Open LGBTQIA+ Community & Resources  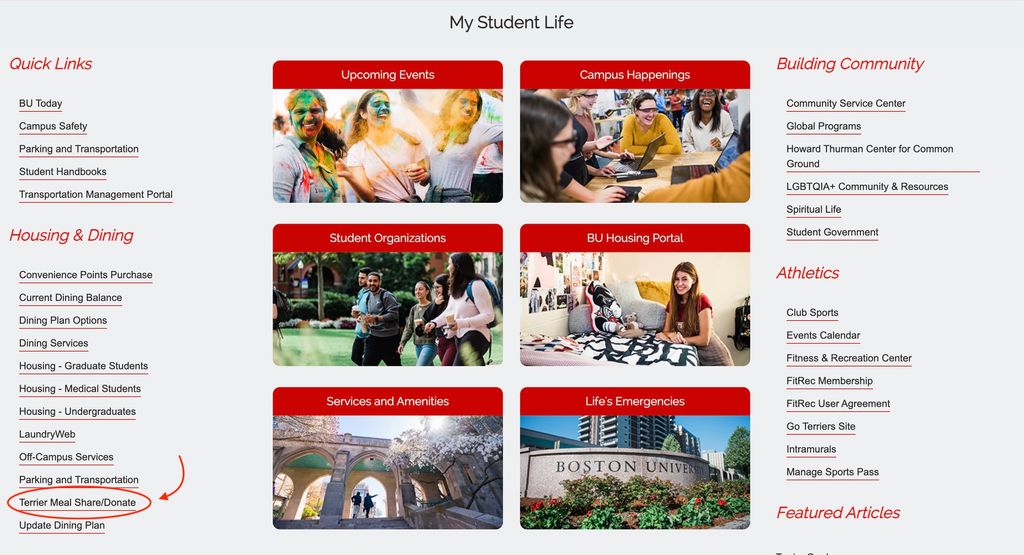tap(867, 187)
